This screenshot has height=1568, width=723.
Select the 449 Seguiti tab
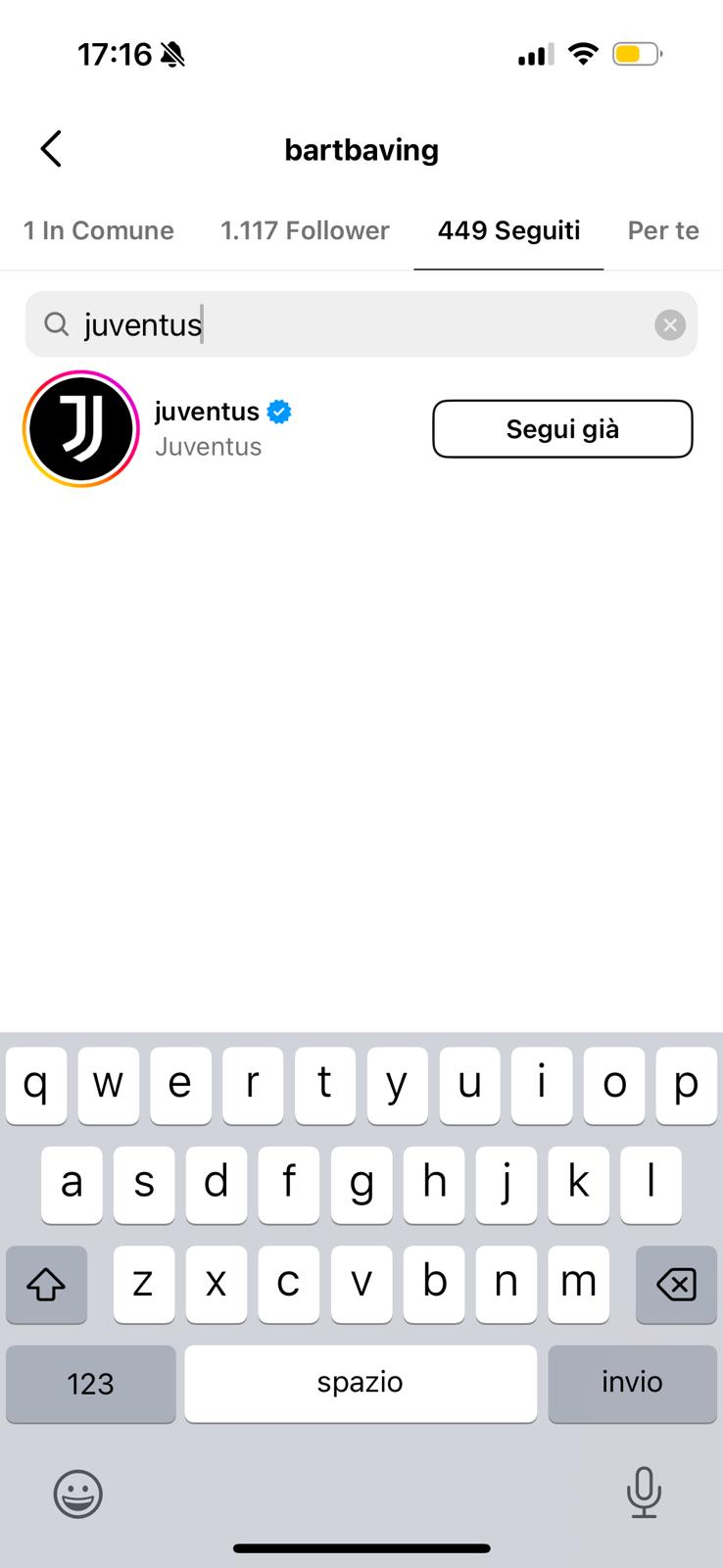pos(508,230)
